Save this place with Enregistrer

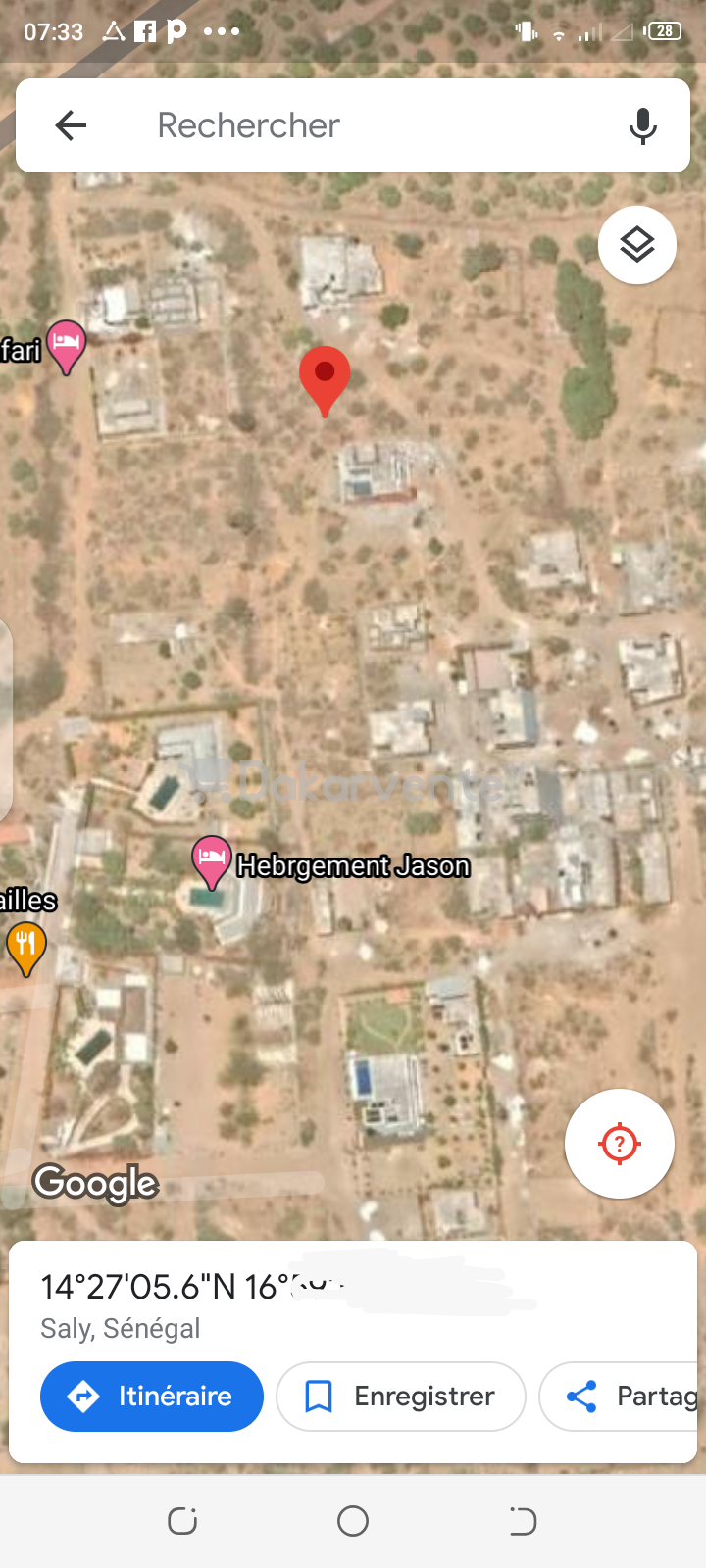401,1396
